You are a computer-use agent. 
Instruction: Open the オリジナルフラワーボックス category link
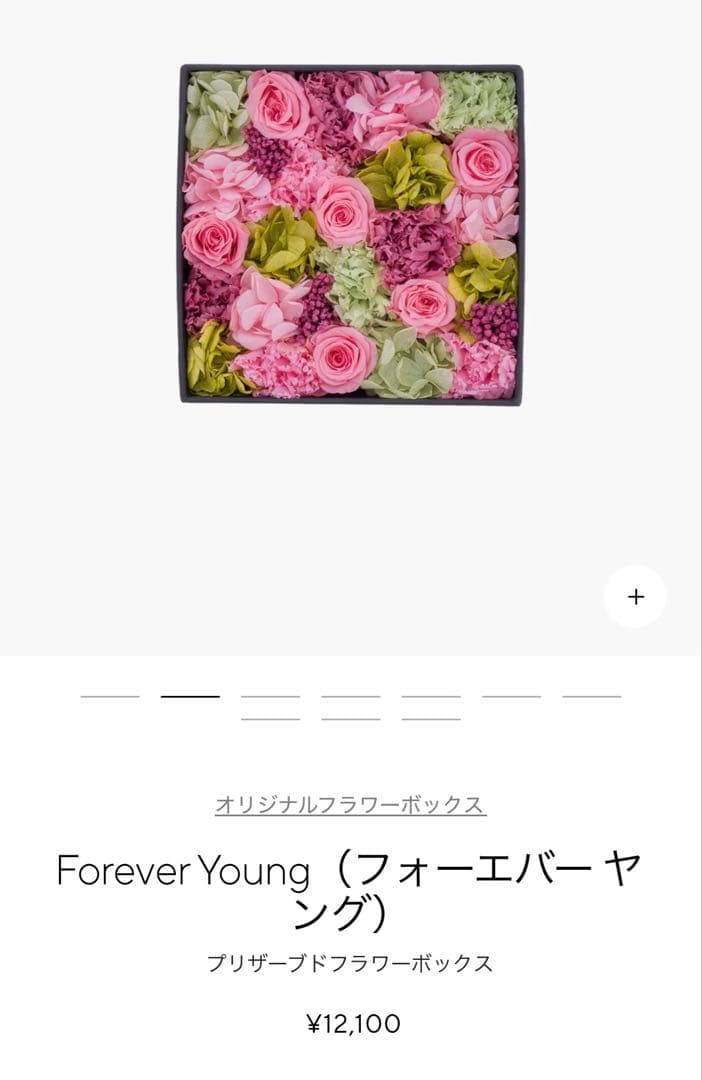350,805
